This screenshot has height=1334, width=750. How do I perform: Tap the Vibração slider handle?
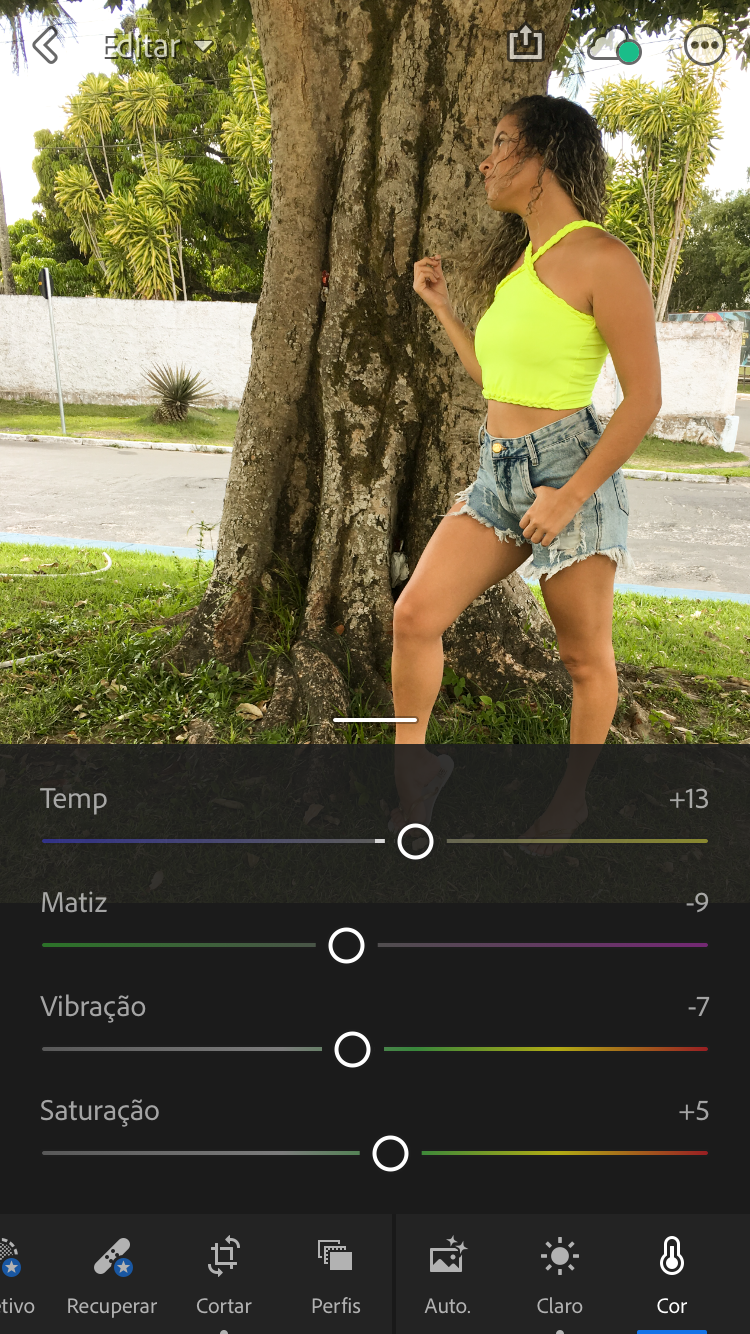pos(352,1049)
